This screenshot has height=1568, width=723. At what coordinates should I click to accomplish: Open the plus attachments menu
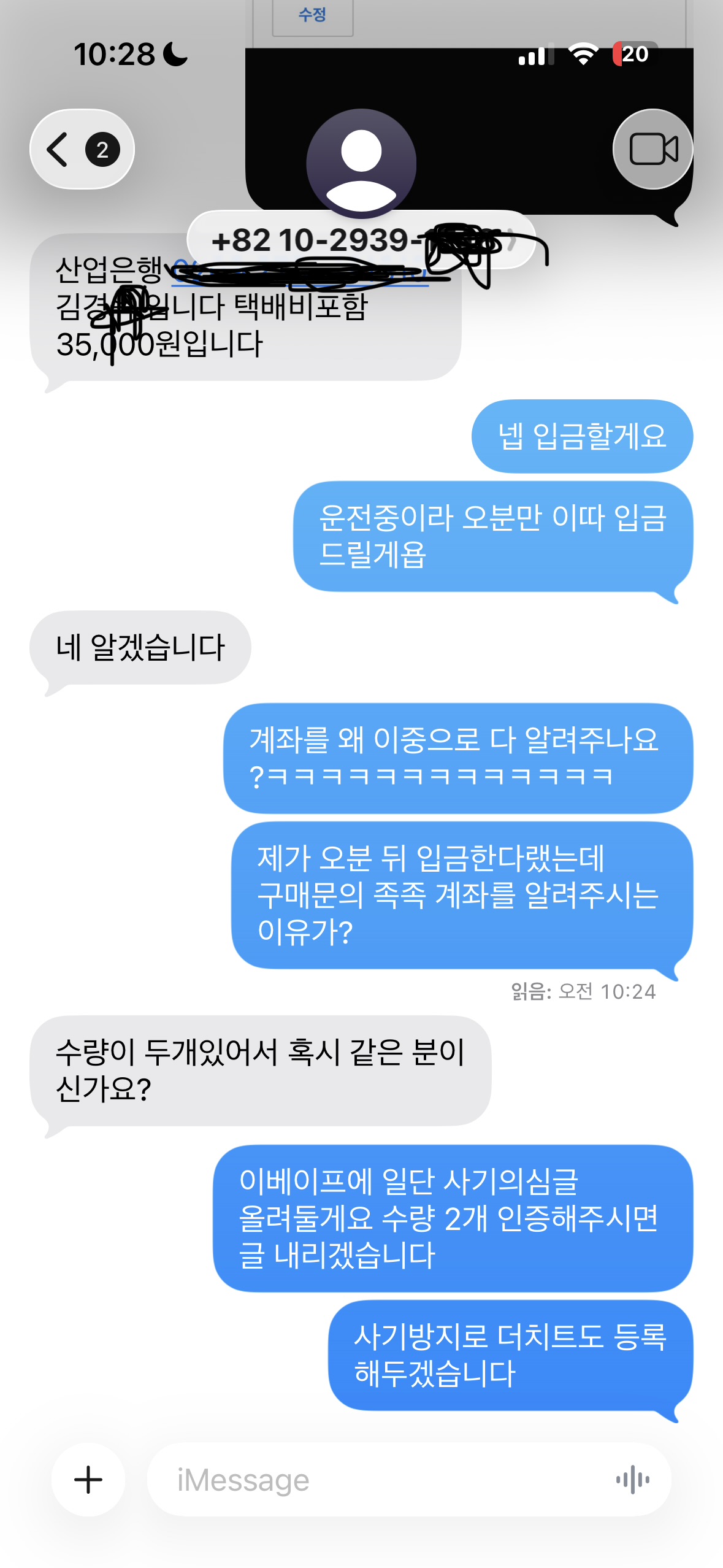pyautogui.click(x=88, y=1480)
